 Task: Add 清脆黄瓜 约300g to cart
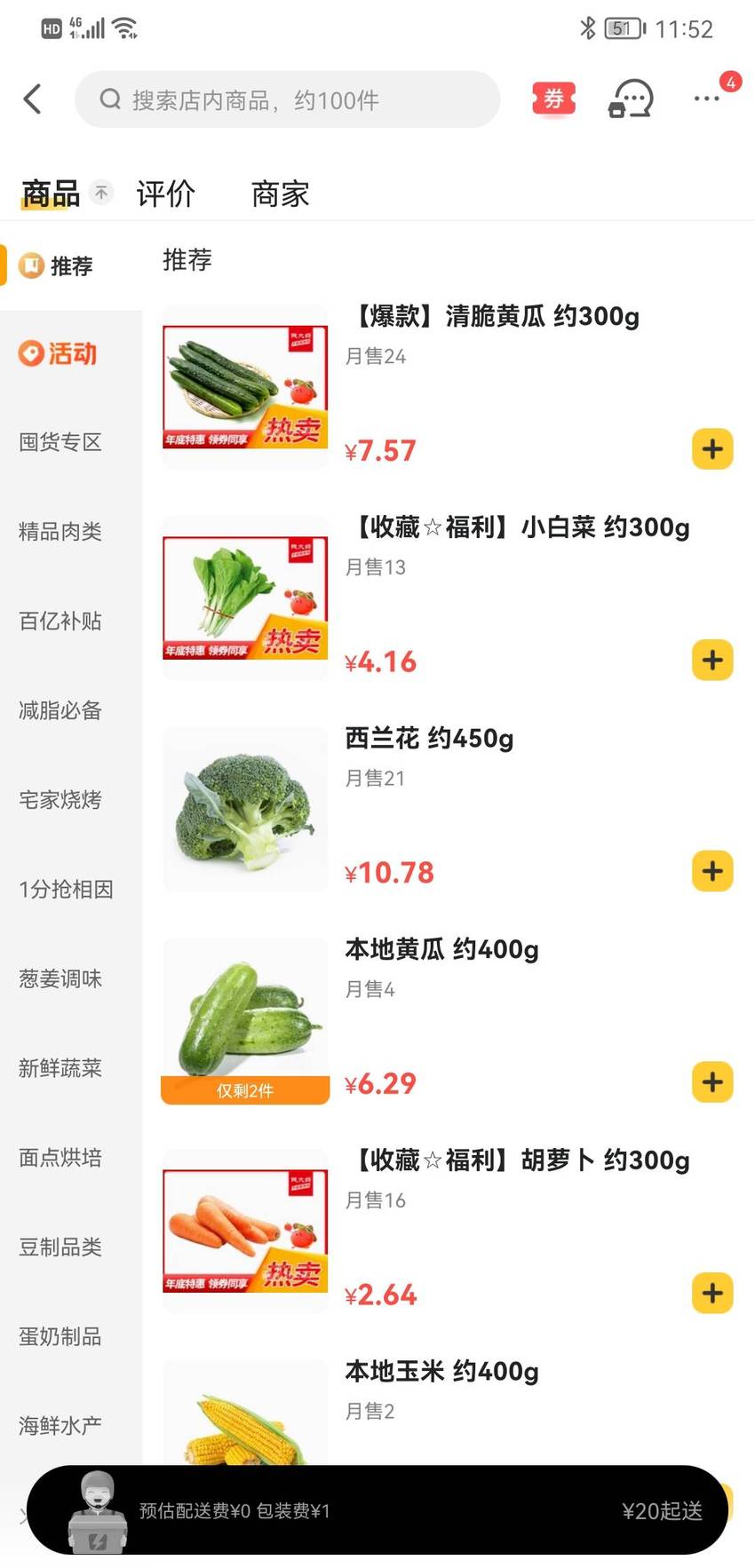[x=712, y=449]
